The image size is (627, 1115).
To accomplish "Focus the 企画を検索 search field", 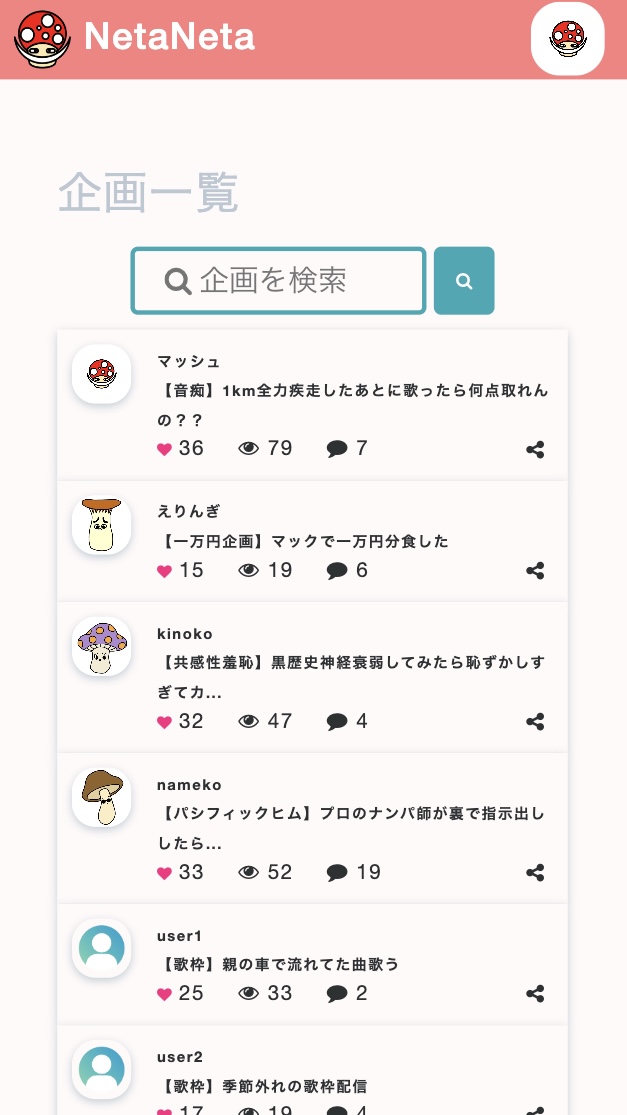I will pos(278,281).
